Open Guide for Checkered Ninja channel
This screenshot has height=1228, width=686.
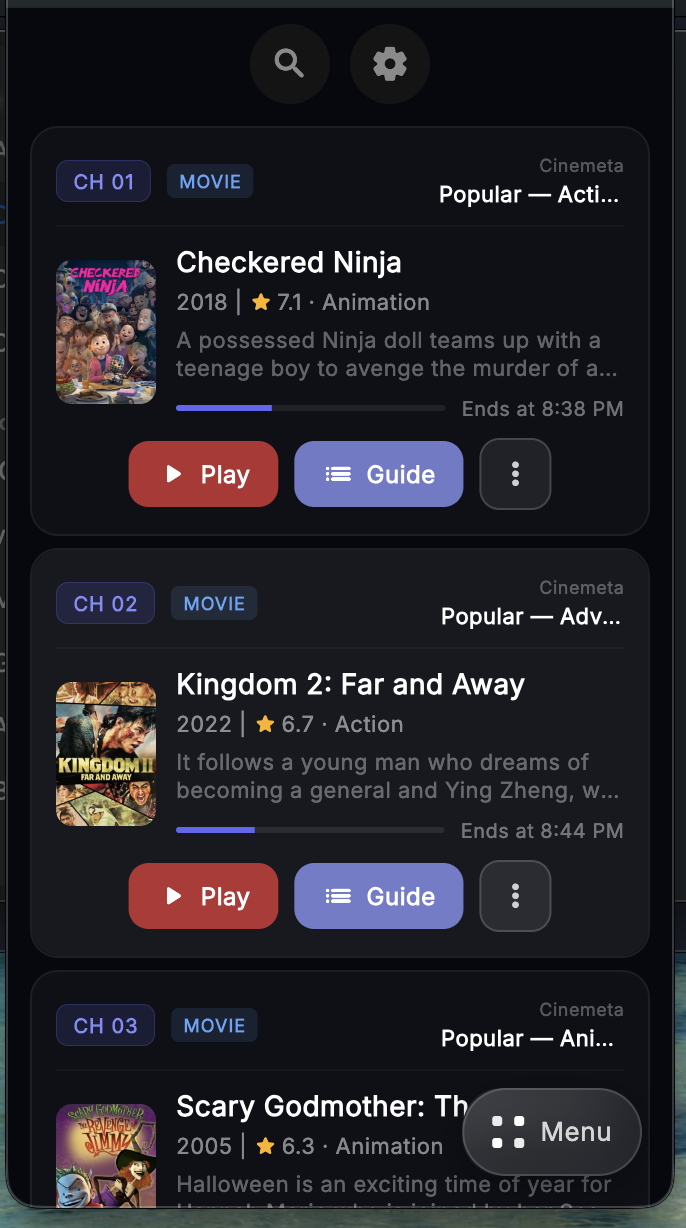pos(379,474)
